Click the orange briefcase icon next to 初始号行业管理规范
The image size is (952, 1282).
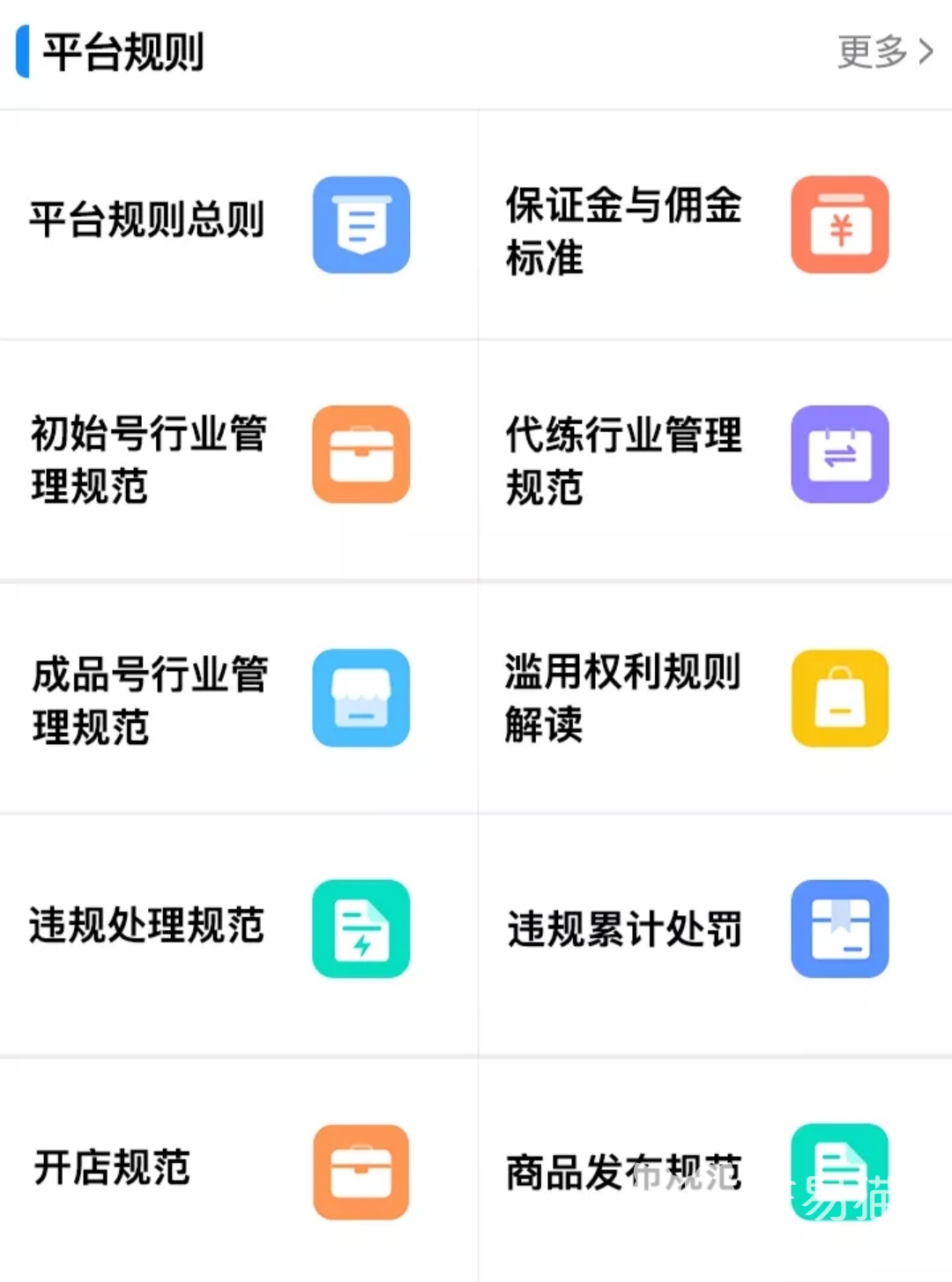tap(361, 455)
